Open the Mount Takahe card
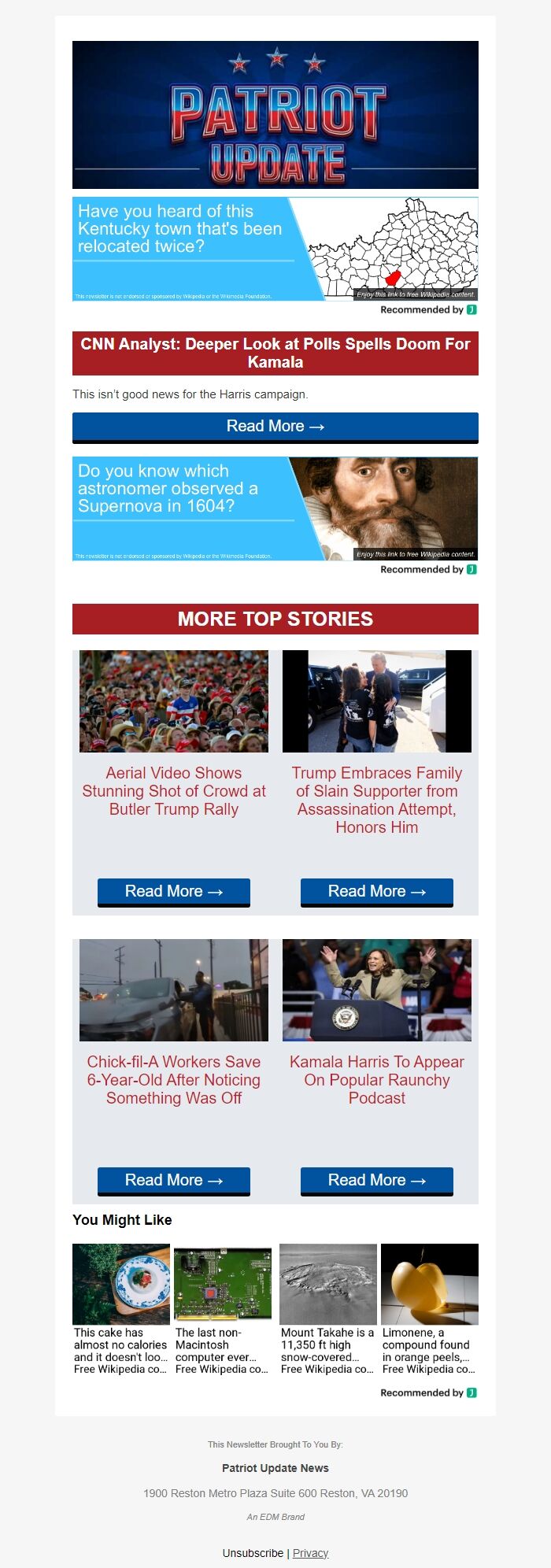This screenshot has width=551, height=1568. 328,1310
